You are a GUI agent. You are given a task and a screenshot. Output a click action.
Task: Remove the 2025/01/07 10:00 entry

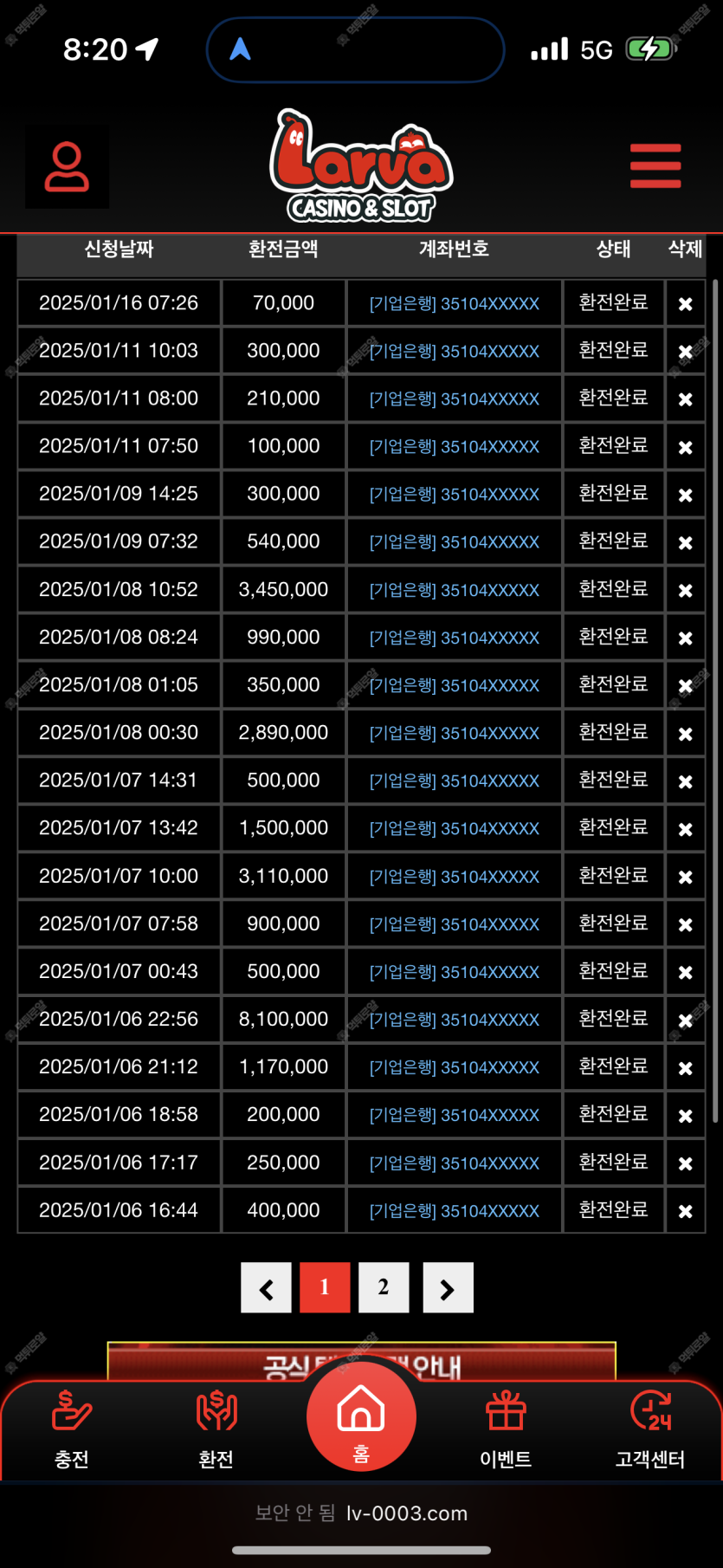tap(685, 878)
